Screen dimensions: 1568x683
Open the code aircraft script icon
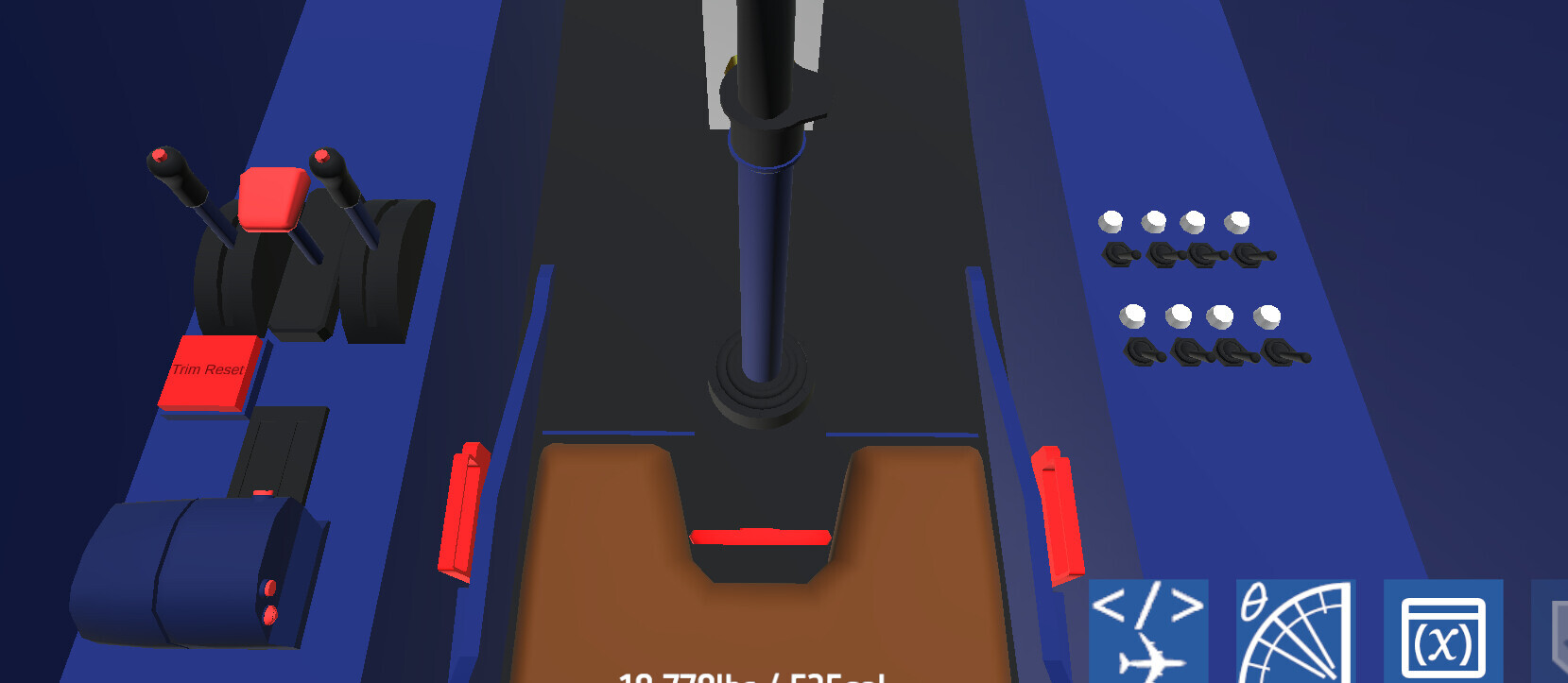tap(1147, 630)
